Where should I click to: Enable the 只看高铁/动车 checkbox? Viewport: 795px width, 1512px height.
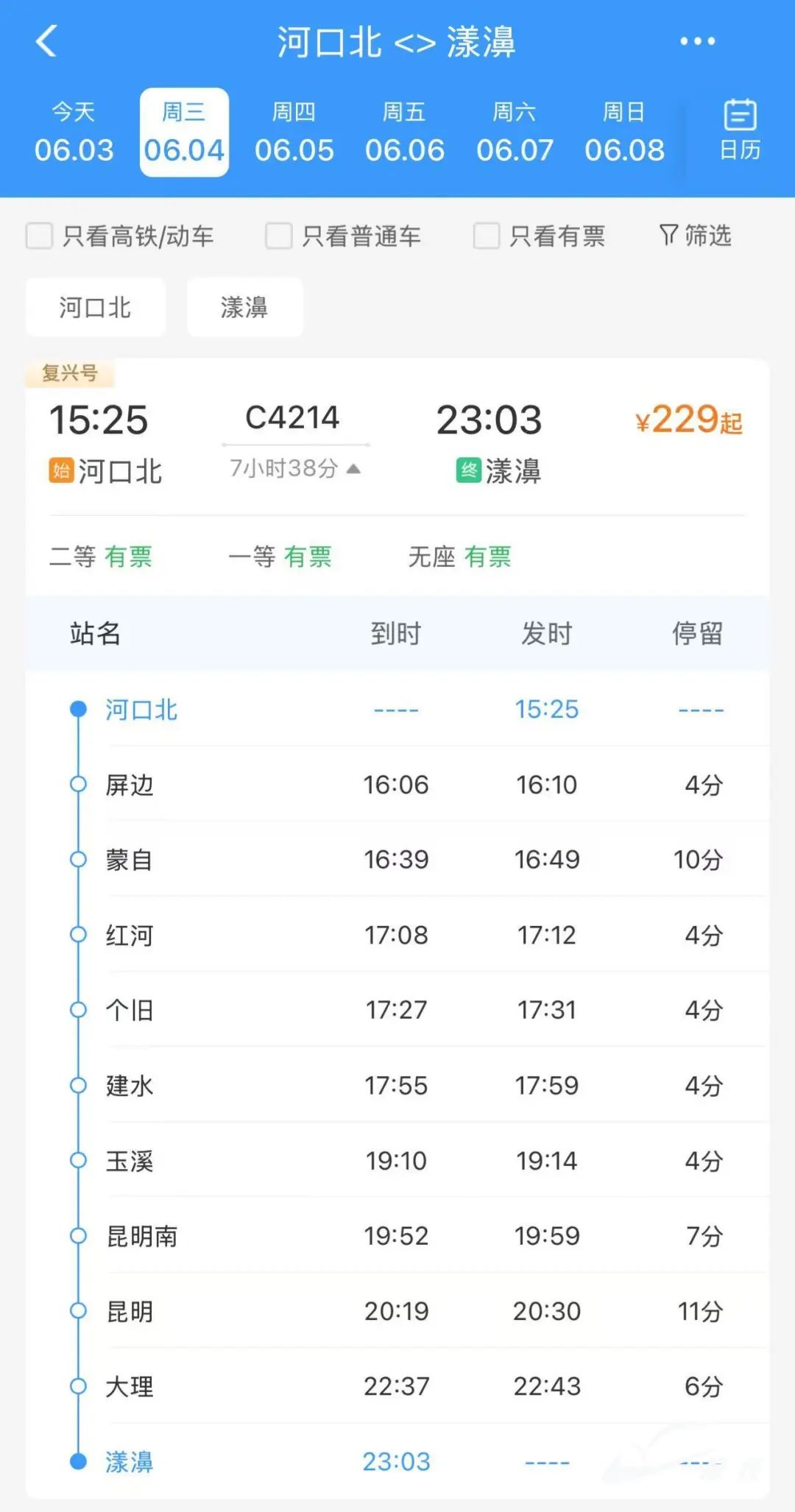click(39, 236)
